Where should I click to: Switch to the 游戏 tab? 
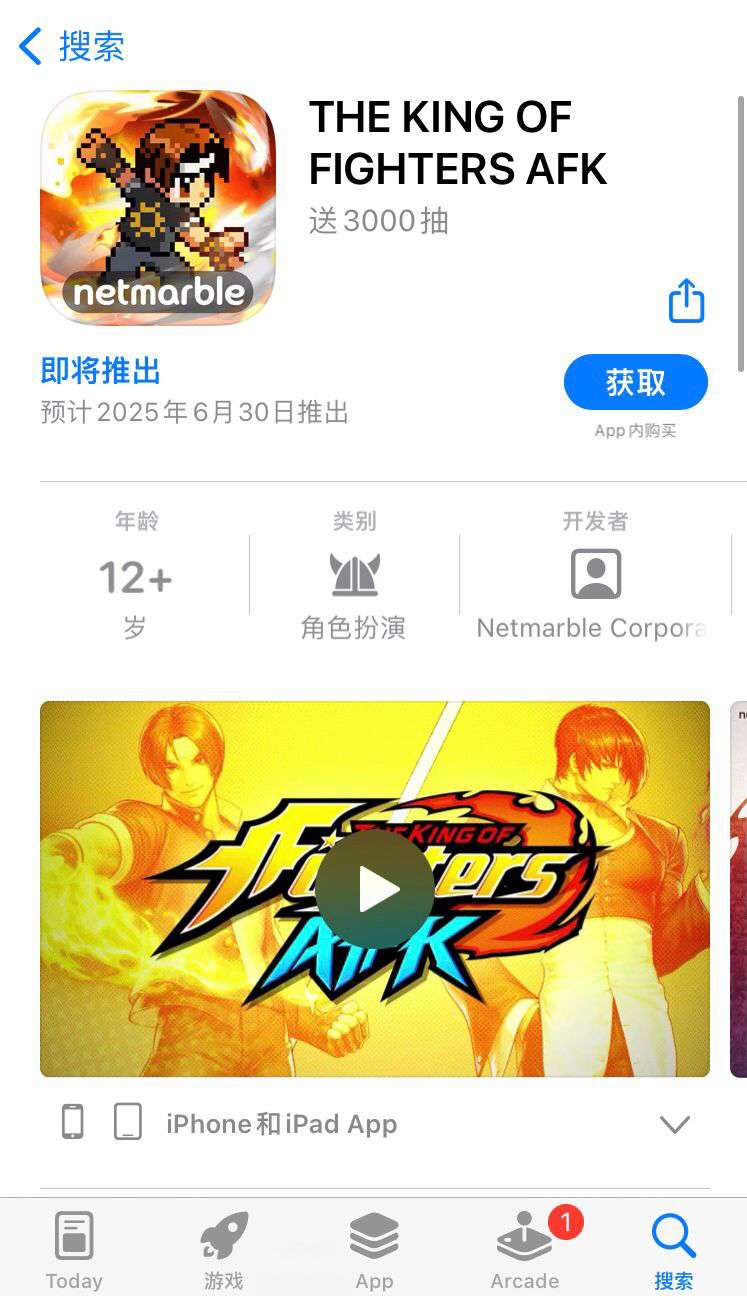coord(224,1250)
